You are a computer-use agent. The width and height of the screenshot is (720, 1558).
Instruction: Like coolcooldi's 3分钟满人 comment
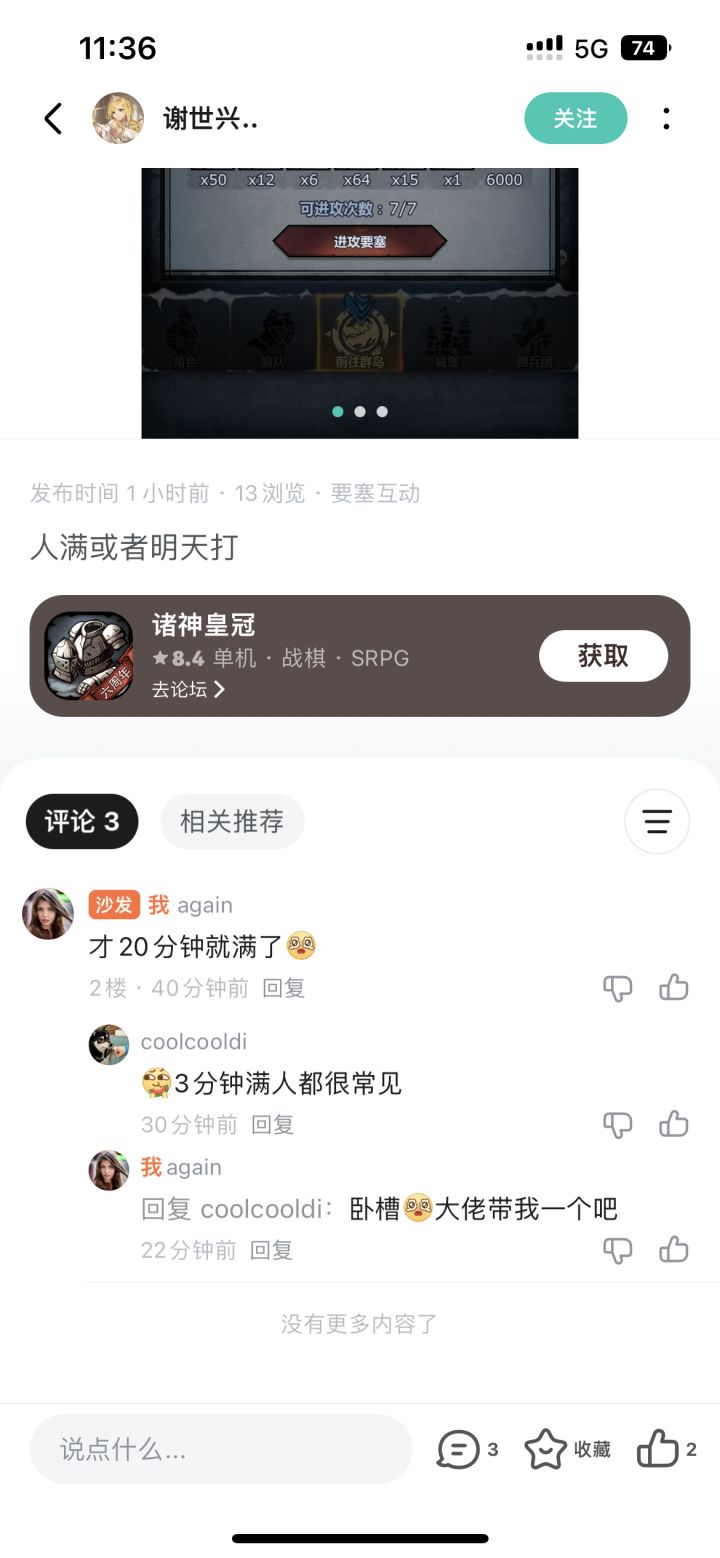point(674,1124)
